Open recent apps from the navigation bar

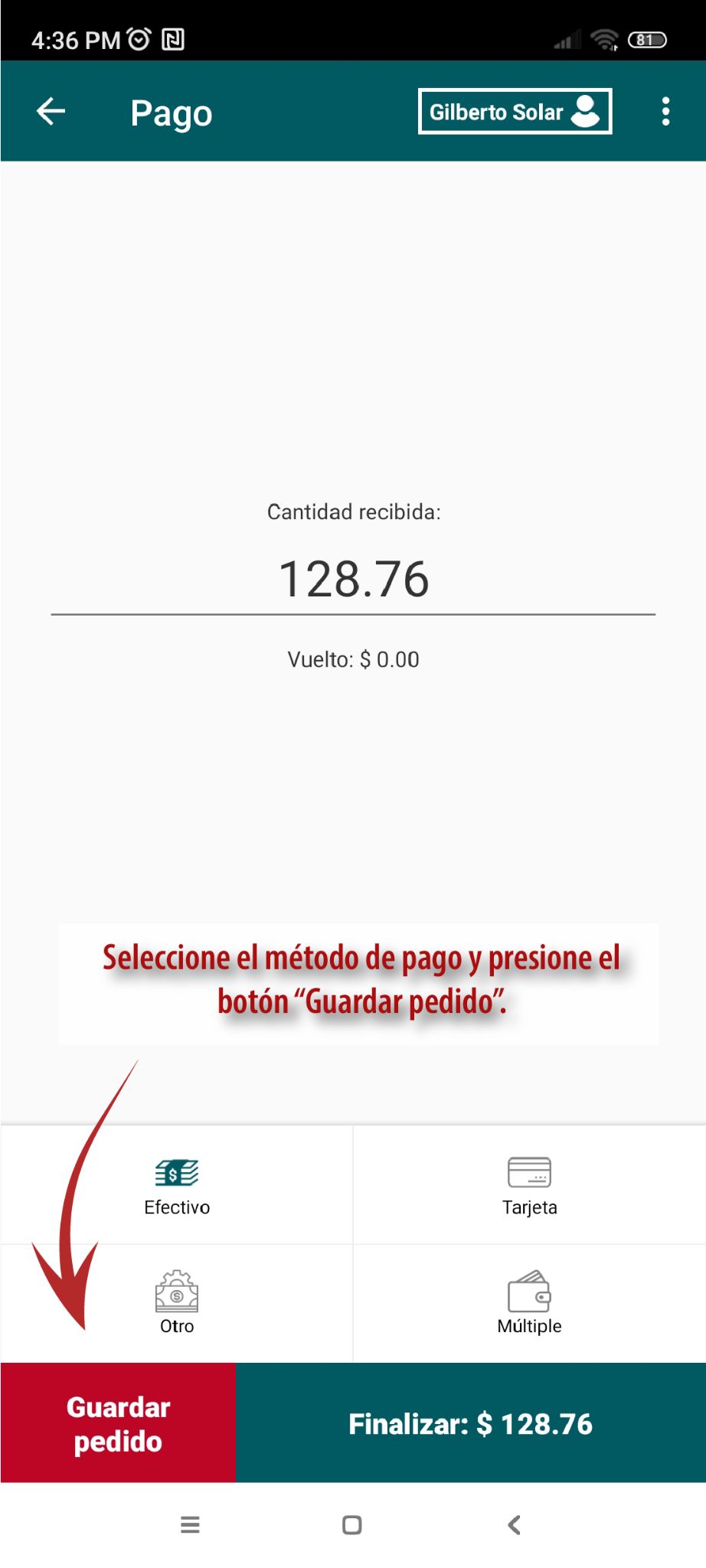190,1525
